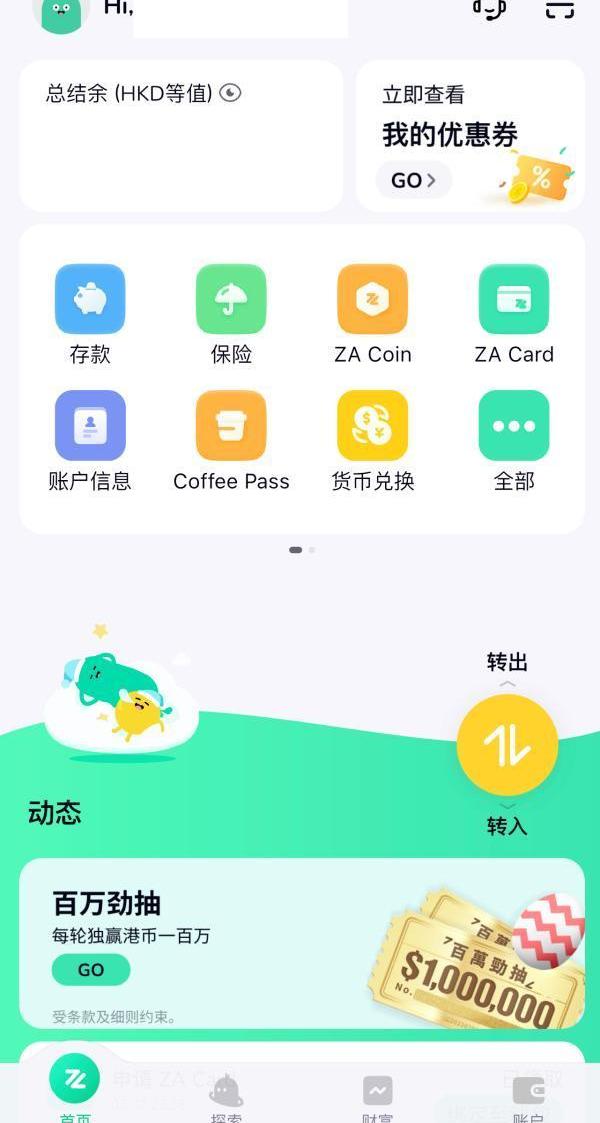Tap GO on 我的优惠券 card

413,180
